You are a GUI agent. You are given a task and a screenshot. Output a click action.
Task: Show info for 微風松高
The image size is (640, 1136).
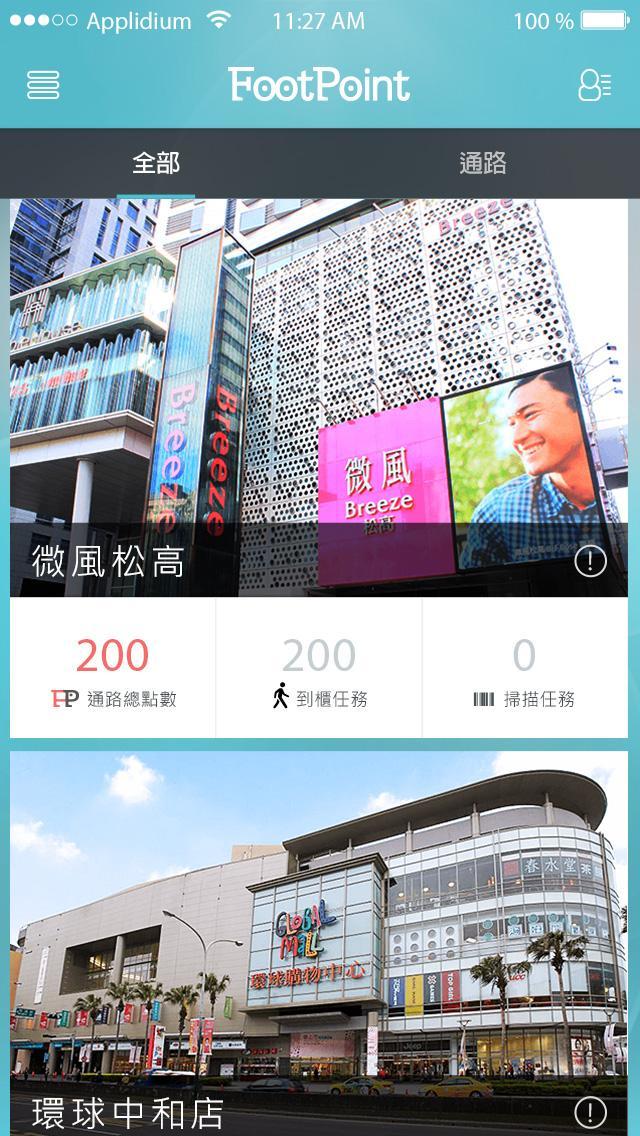coord(591,562)
